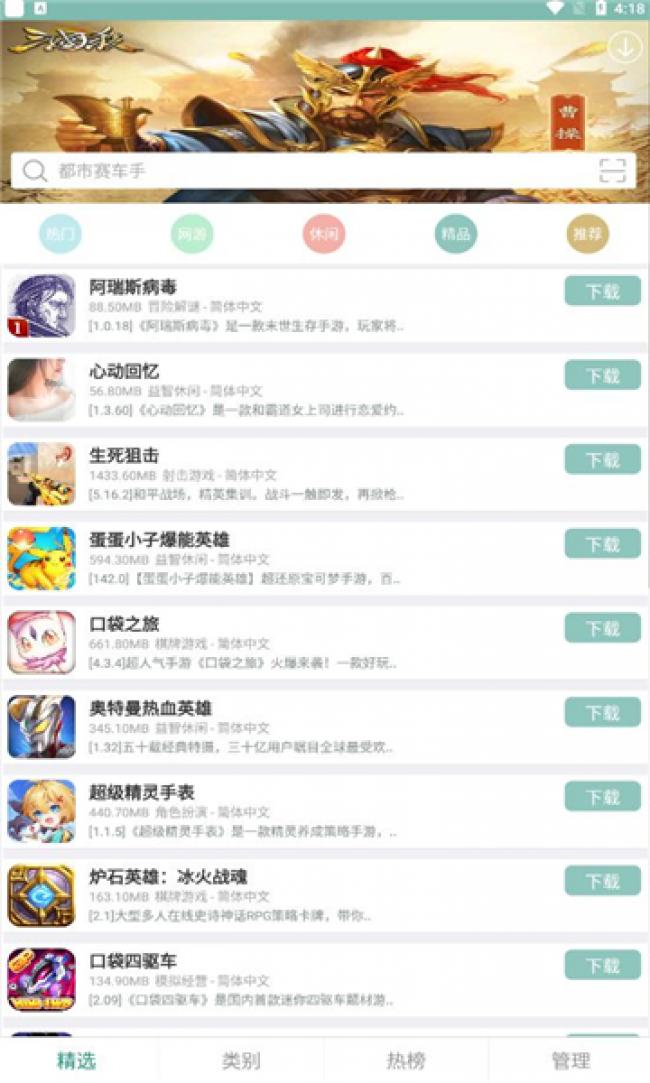Viewport: 650px width, 1083px height.
Task: Download 奥特曼热血英雄
Action: tap(602, 712)
